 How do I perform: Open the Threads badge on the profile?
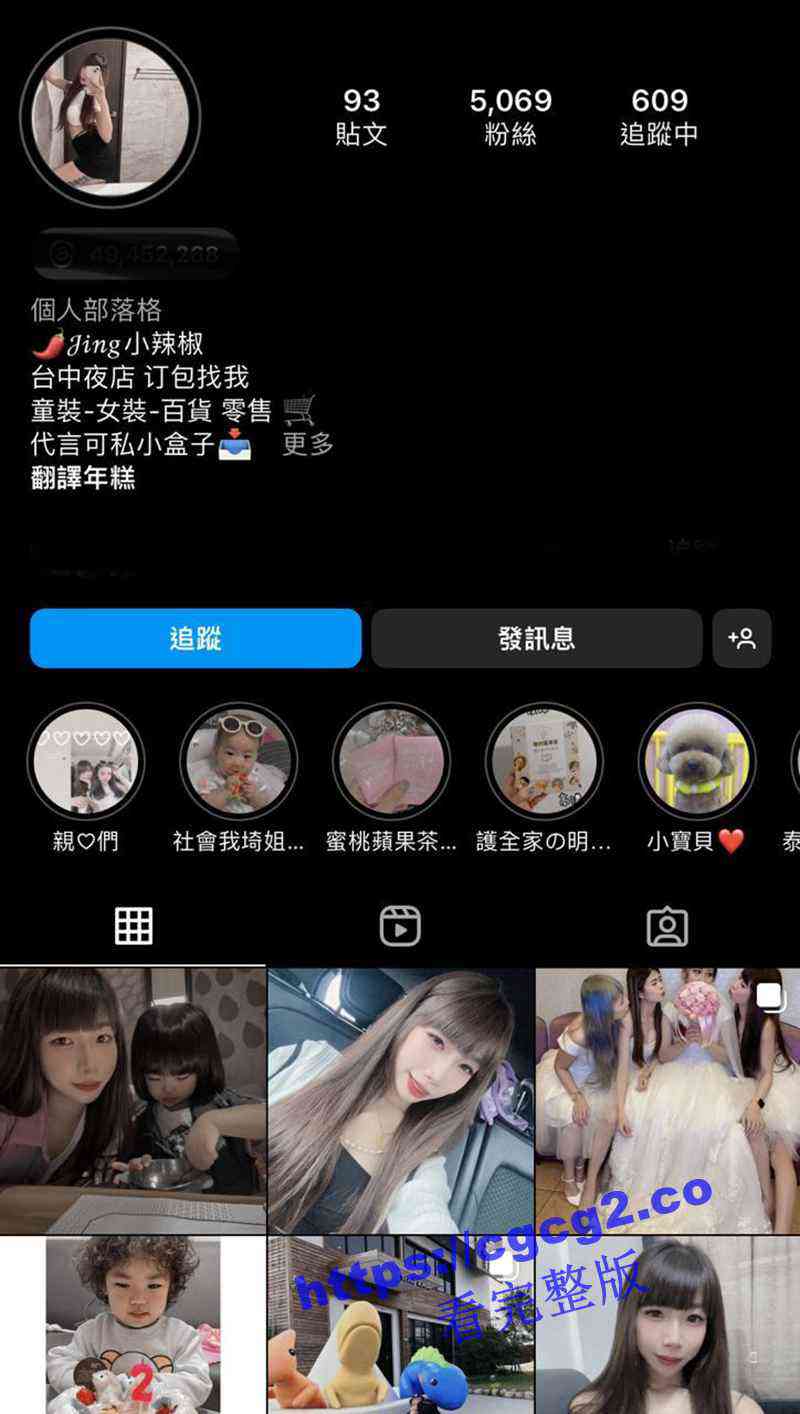[135, 254]
